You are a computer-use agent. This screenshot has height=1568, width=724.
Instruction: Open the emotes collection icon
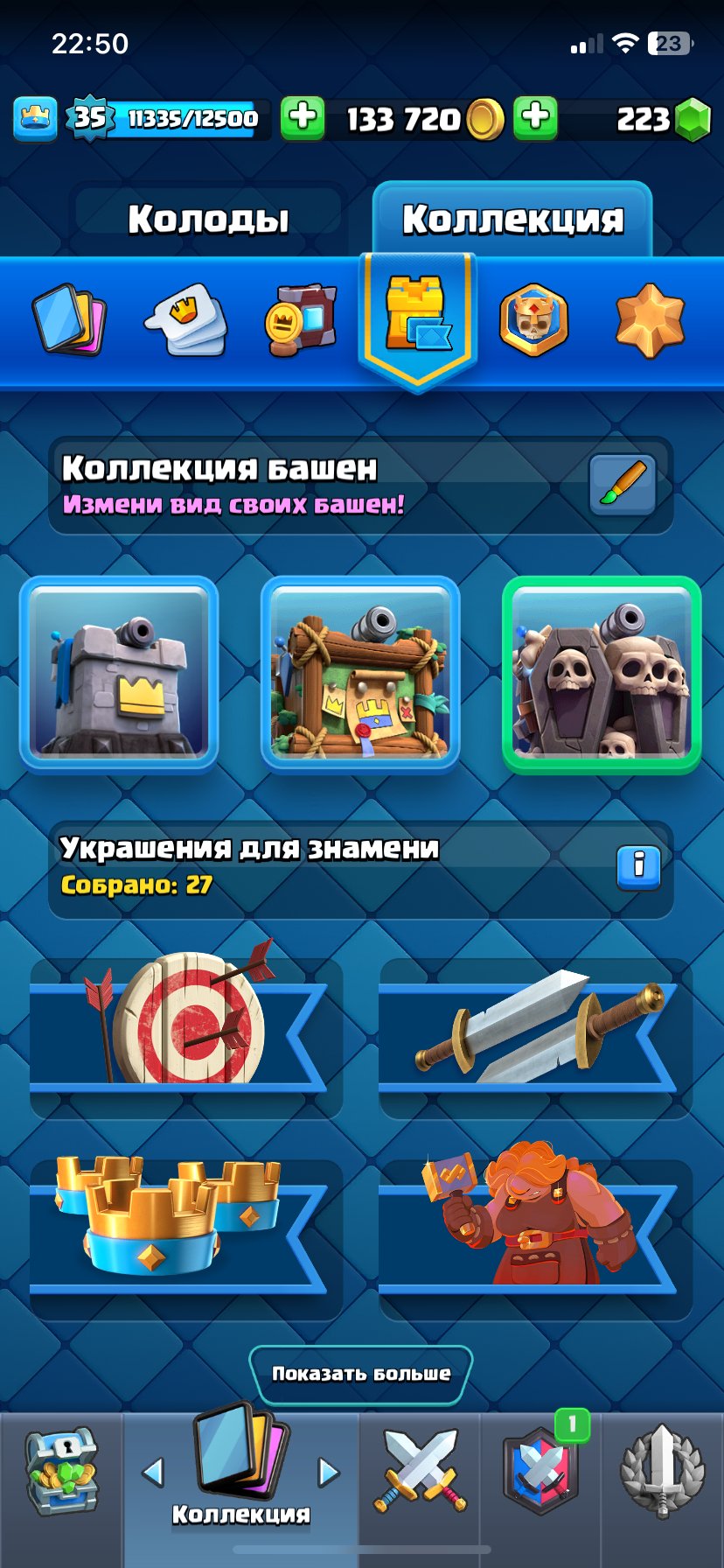(186, 320)
